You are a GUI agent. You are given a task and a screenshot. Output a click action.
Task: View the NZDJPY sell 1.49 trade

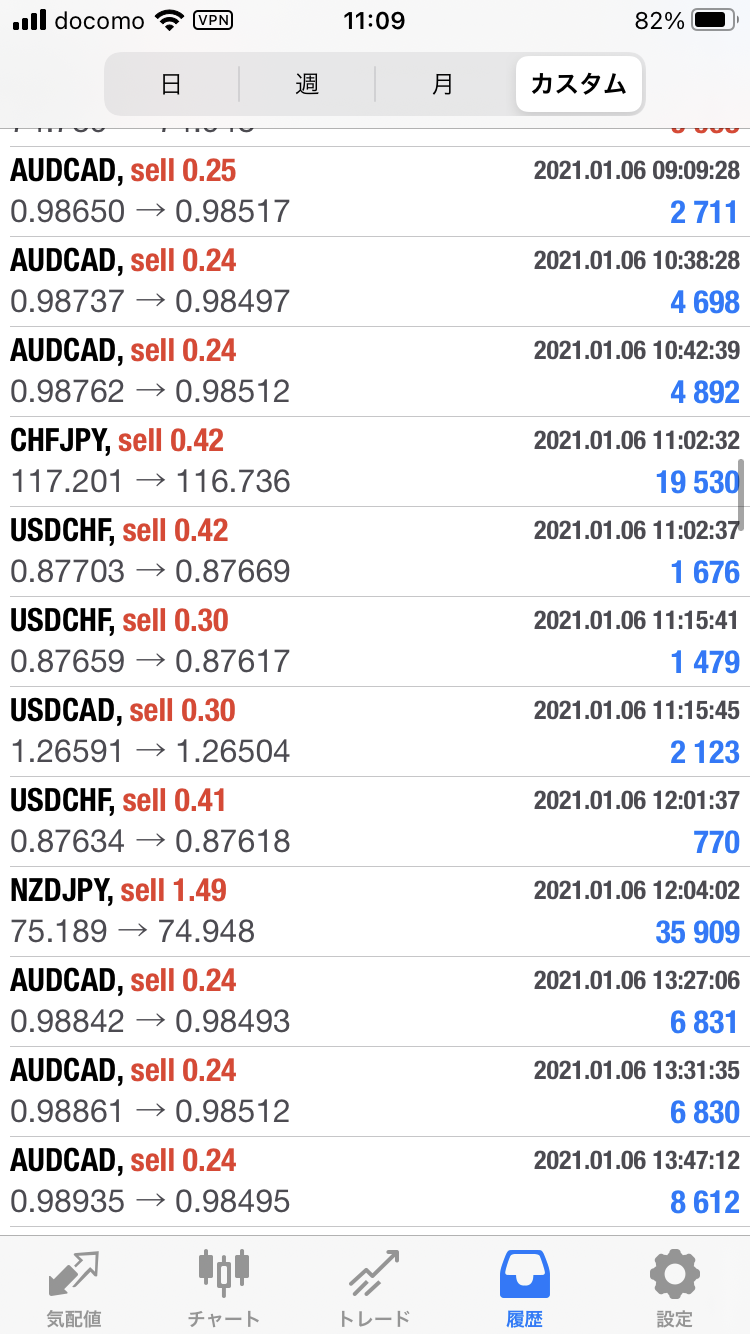click(375, 912)
